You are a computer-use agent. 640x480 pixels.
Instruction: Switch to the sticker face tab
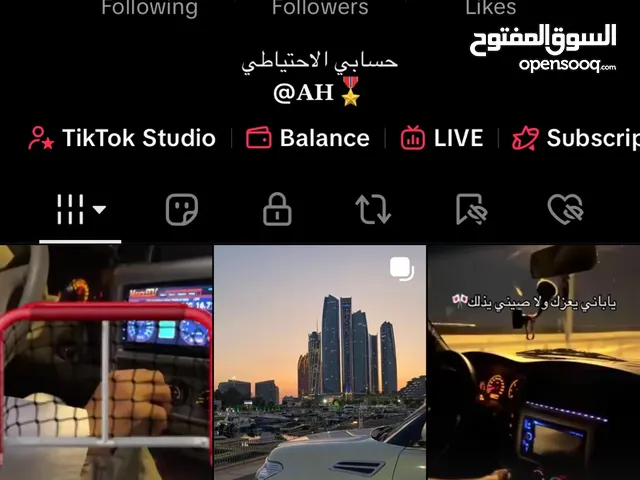(181, 210)
